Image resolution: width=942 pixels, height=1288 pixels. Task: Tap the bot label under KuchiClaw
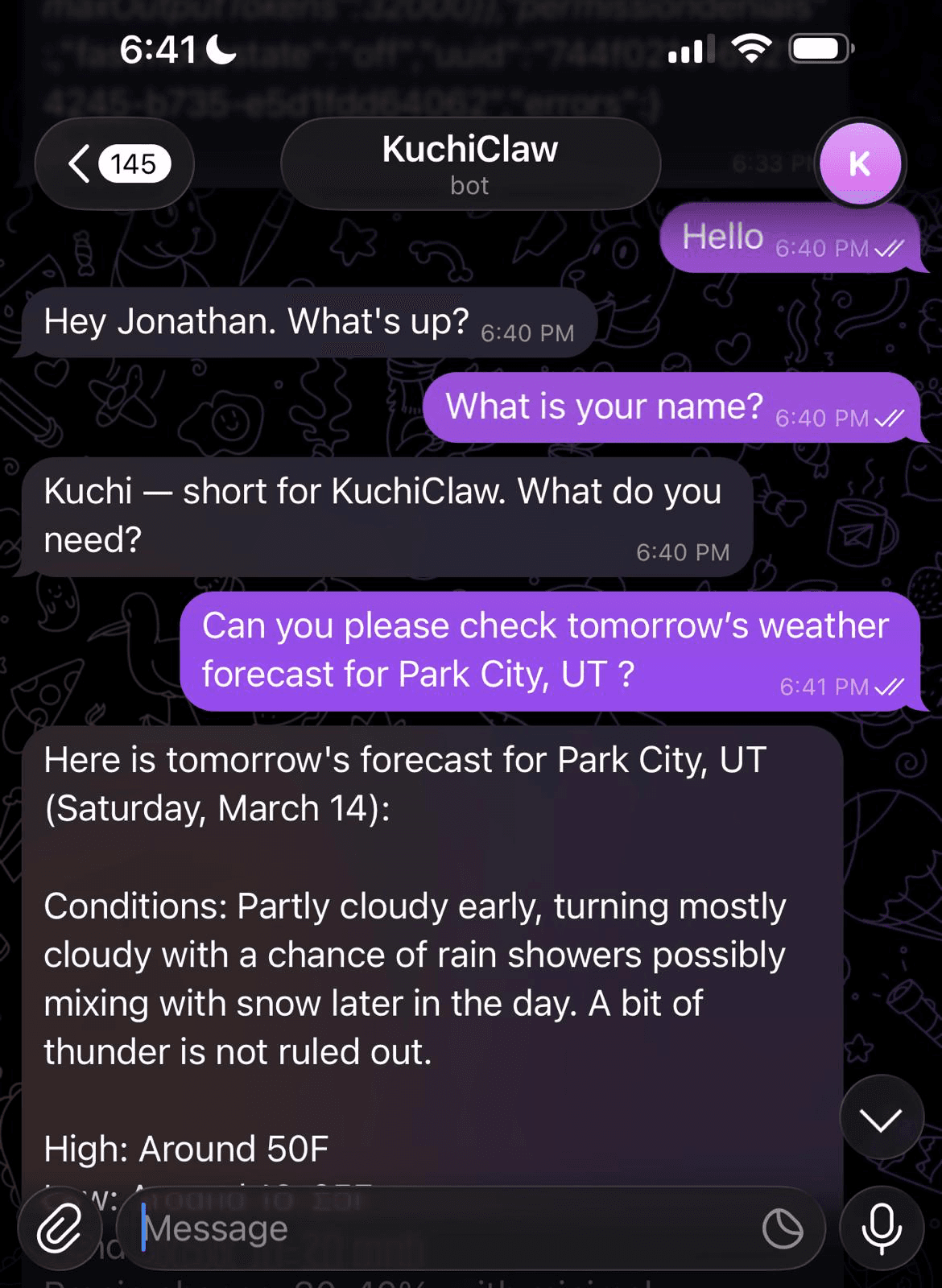[x=470, y=185]
